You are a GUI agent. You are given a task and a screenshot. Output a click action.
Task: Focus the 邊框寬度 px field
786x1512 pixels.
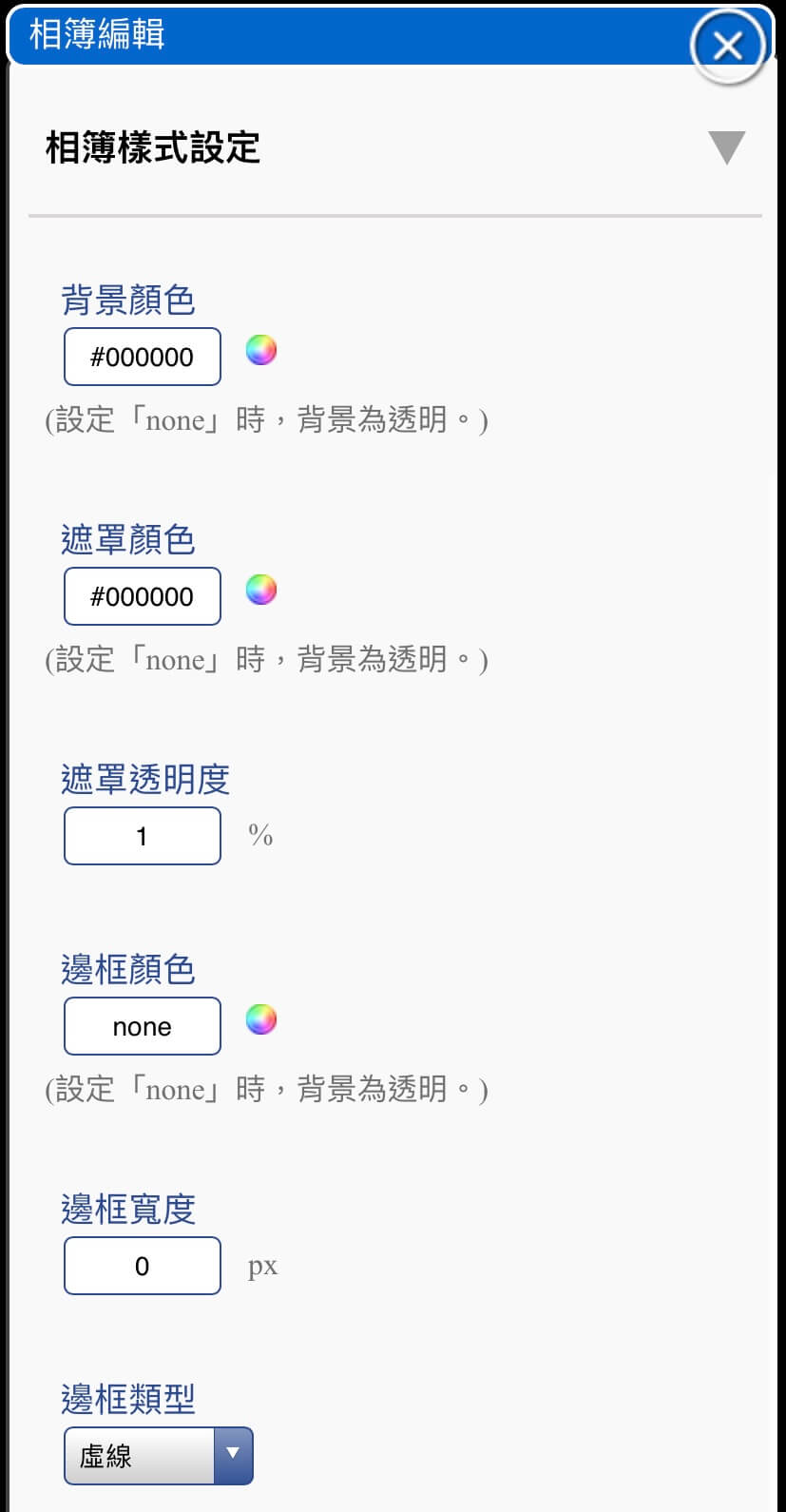143,1267
